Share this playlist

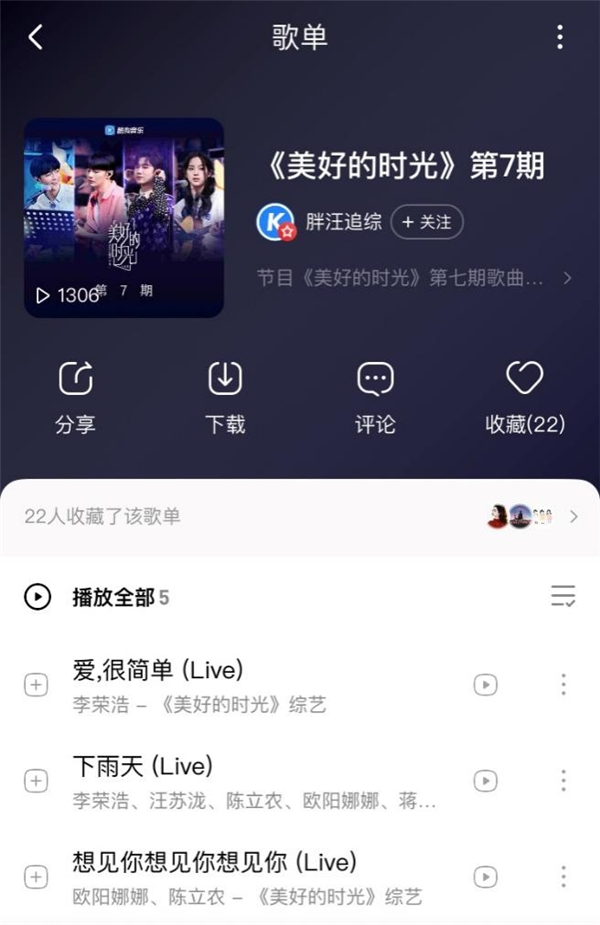75,396
